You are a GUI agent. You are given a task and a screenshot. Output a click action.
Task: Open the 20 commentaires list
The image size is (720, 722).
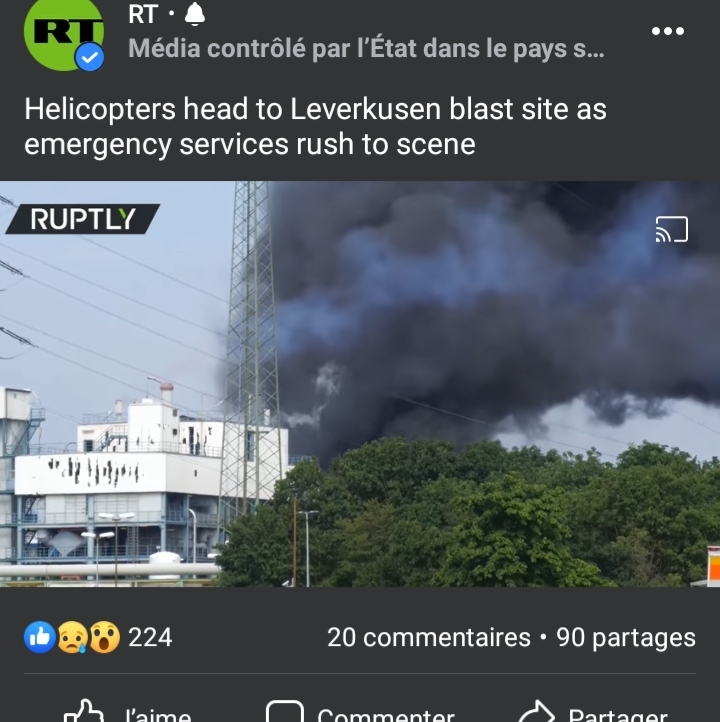pos(428,637)
